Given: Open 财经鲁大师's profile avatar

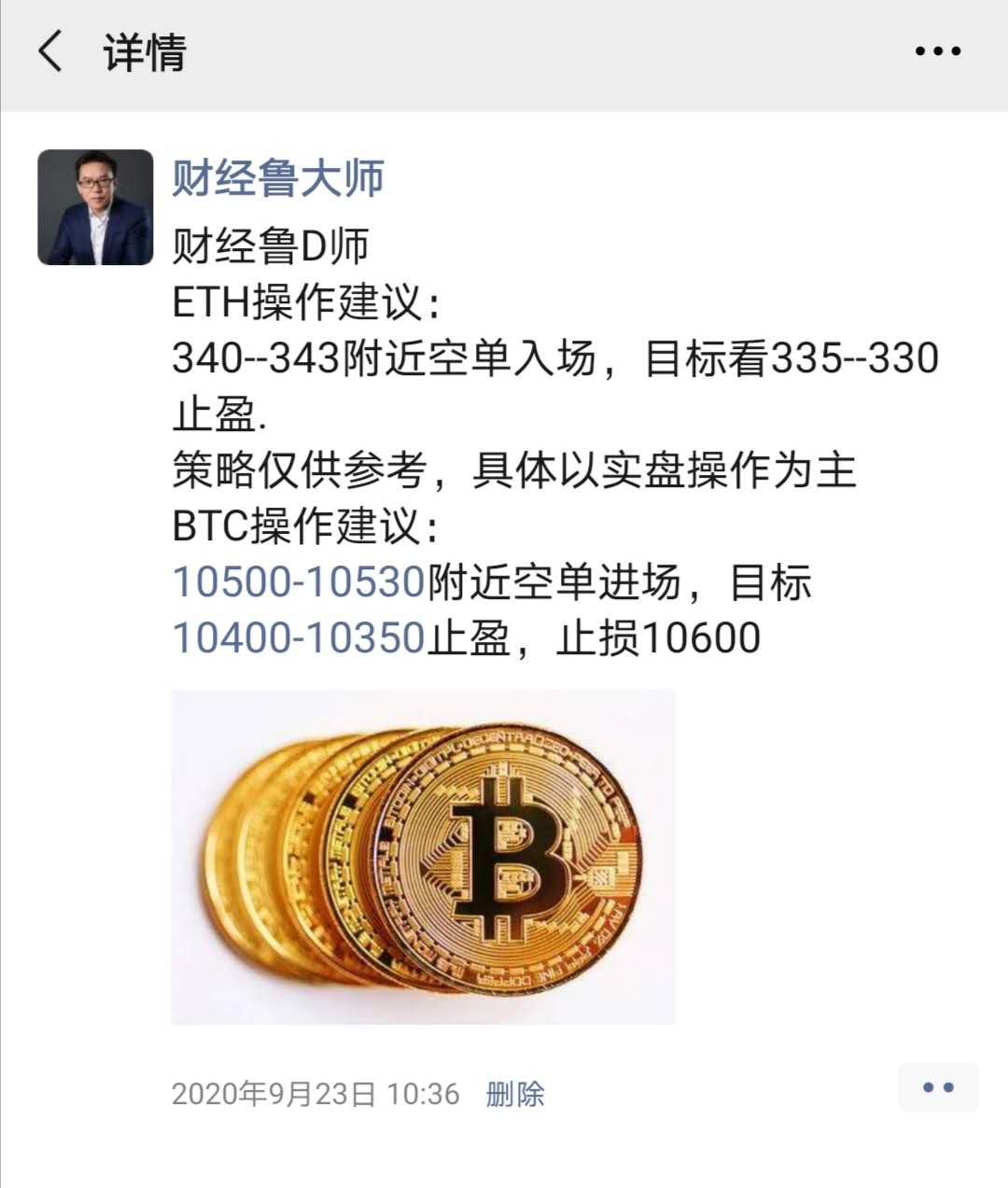Looking at the screenshot, I should pos(95,207).
